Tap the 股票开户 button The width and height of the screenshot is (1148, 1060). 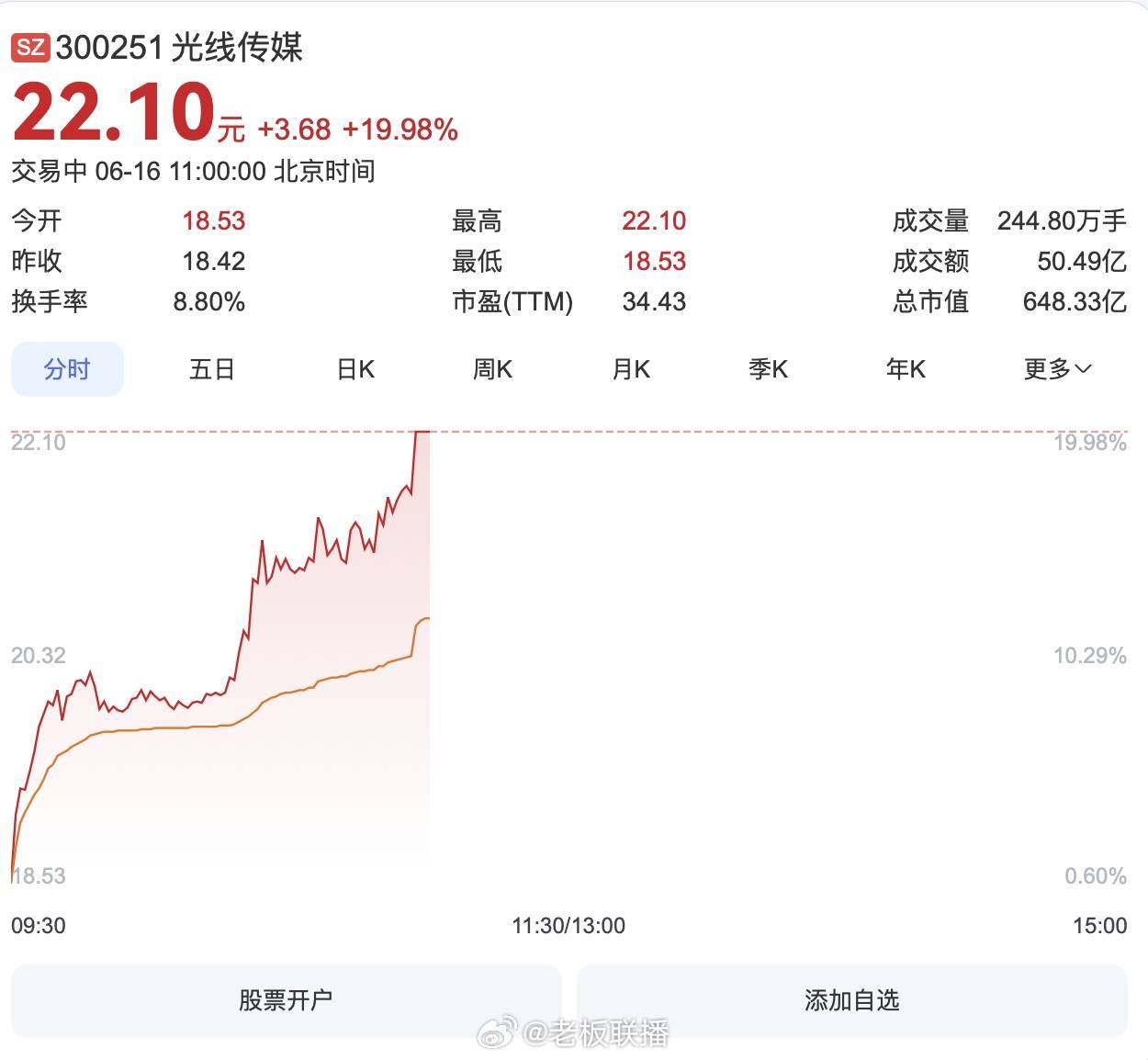point(286,999)
